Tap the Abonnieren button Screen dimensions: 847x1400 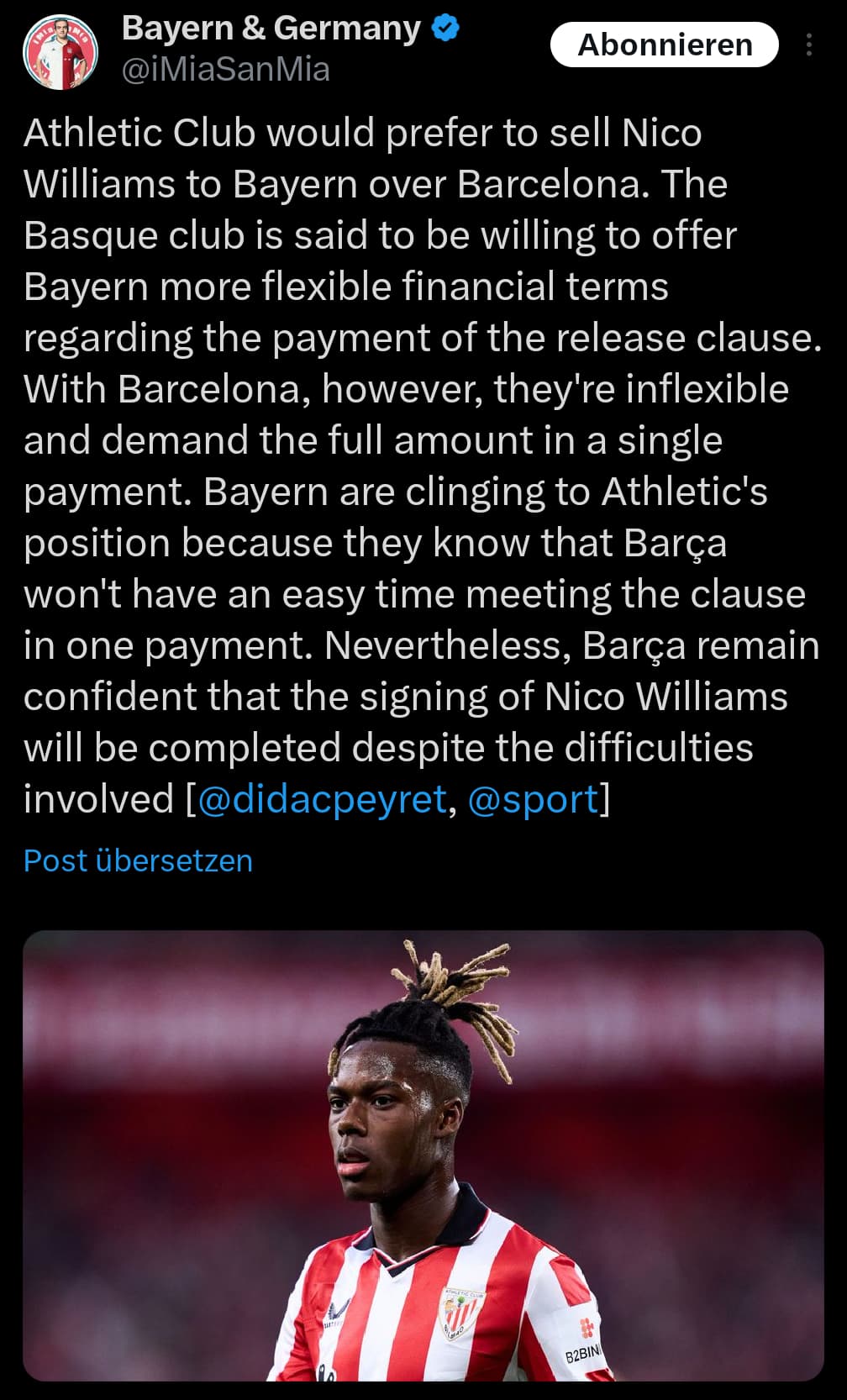click(665, 45)
